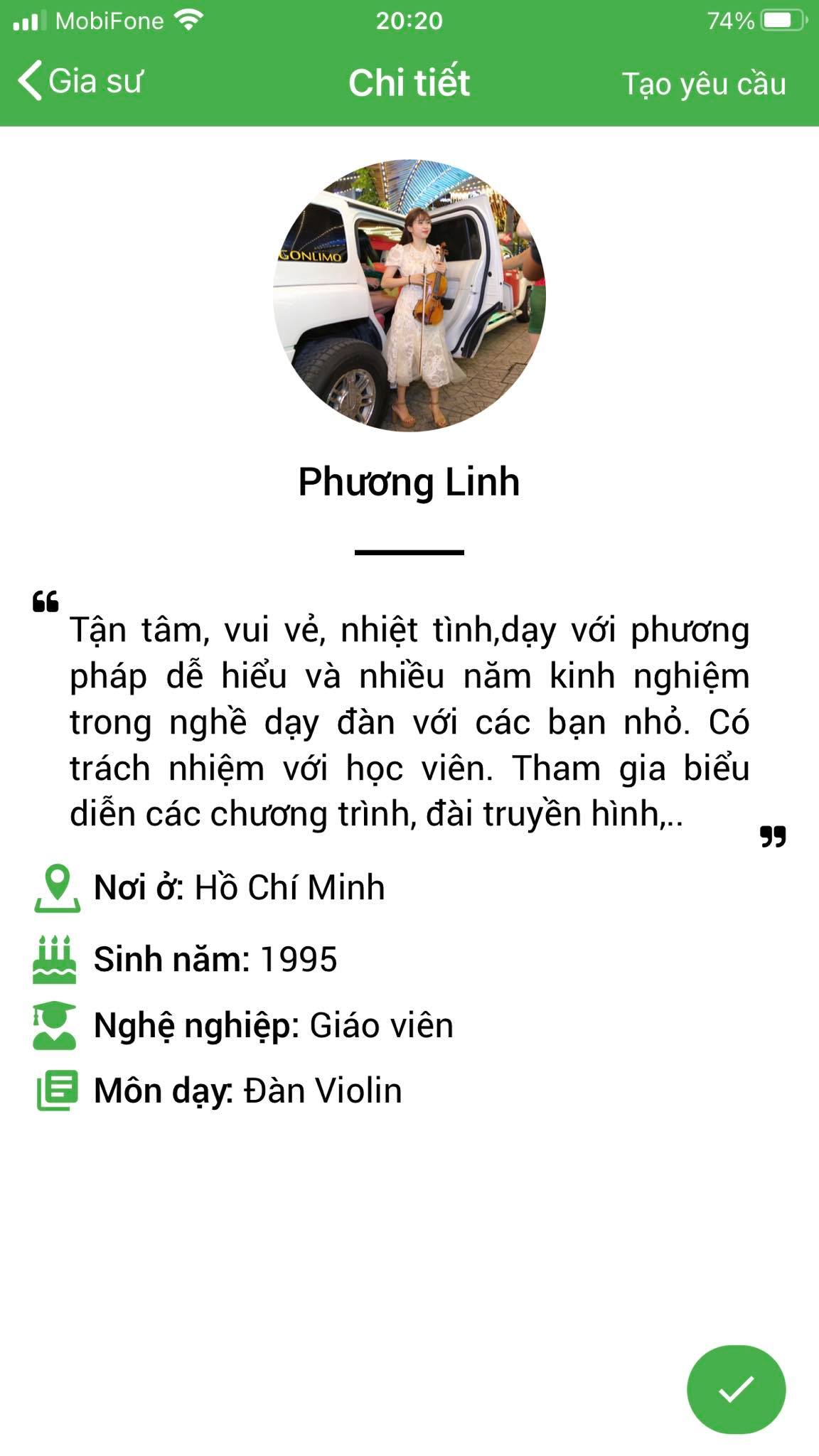
Task: Tap the green checkmark floating button
Action: tap(736, 1389)
